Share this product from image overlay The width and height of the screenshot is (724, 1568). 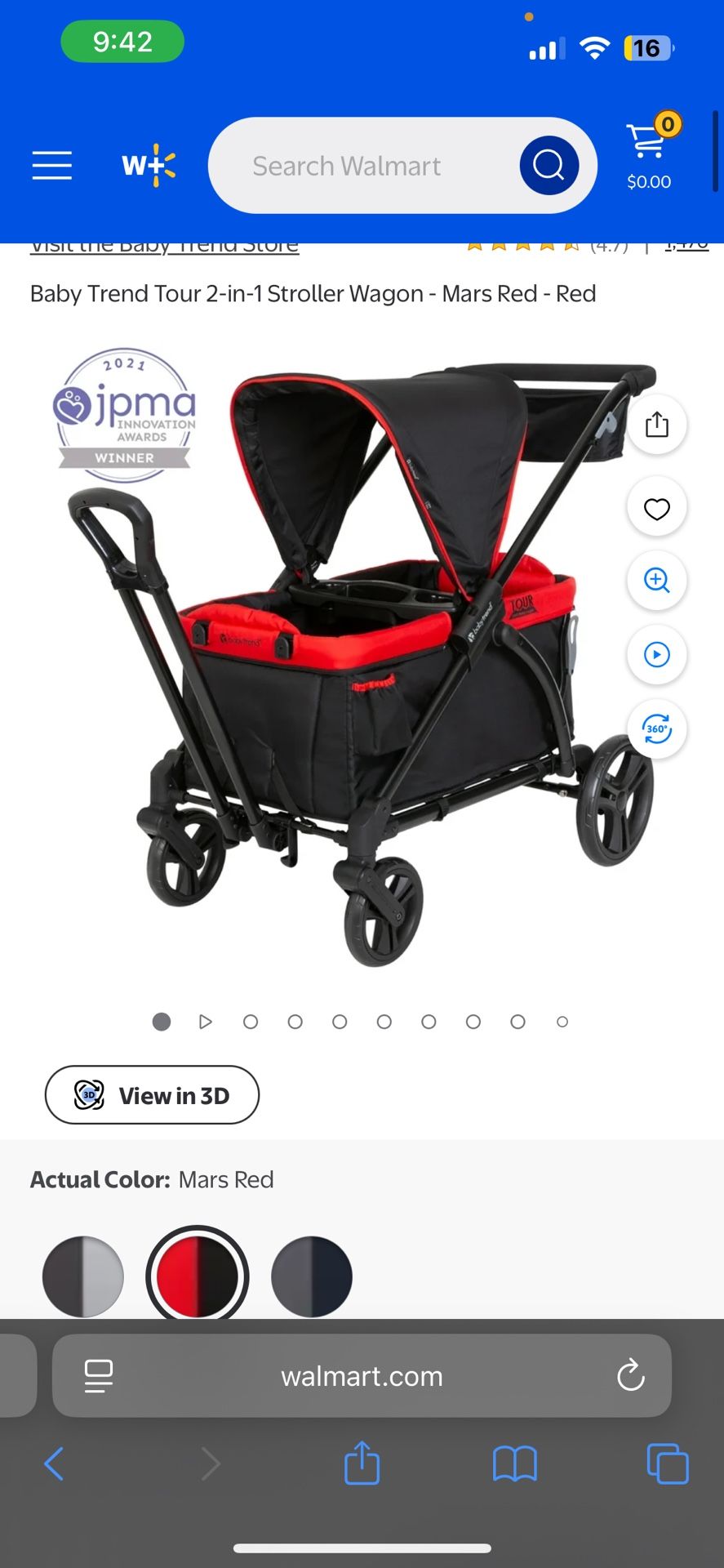pos(656,425)
